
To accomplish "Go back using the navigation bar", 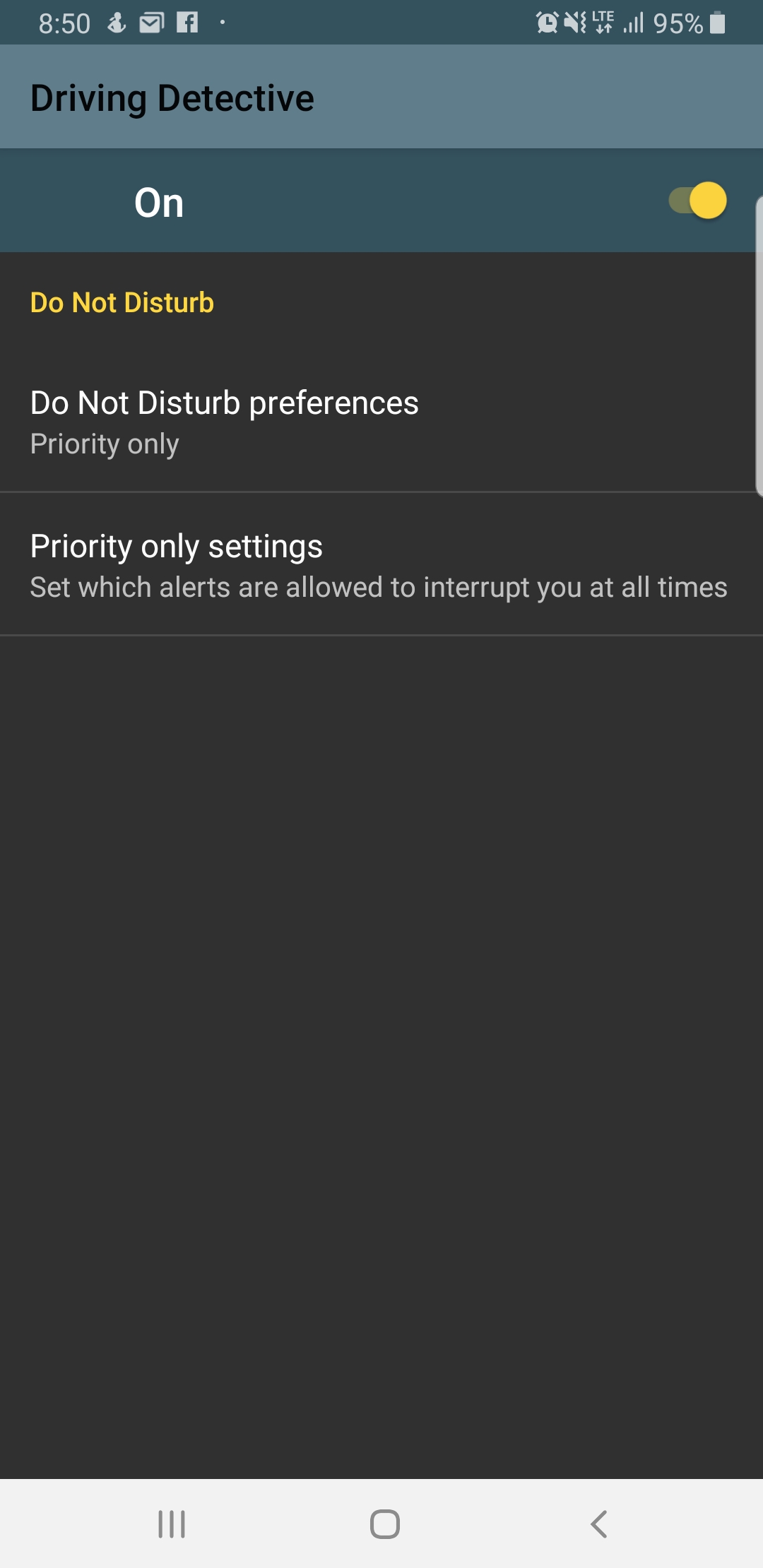I will [598, 1524].
